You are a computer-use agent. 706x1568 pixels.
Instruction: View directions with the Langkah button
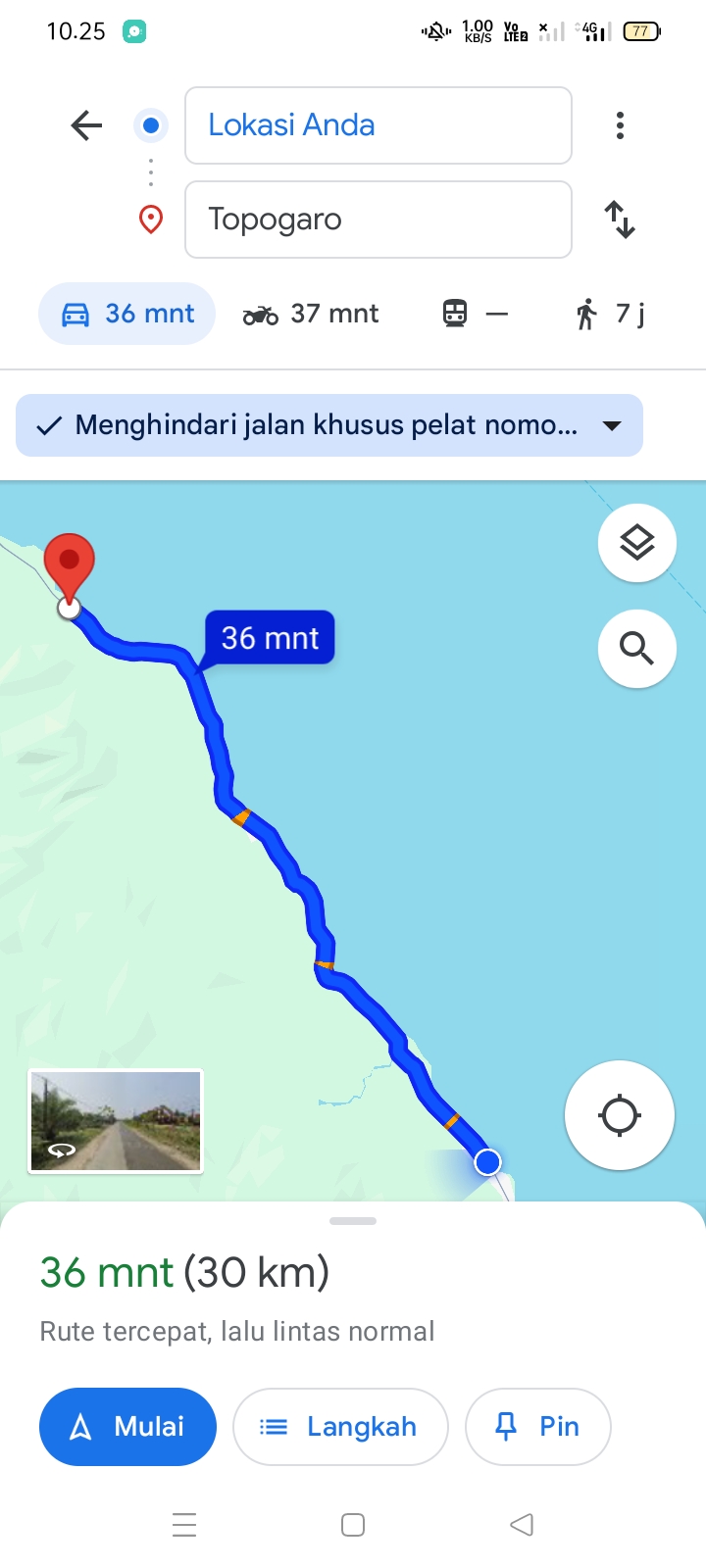340,1427
